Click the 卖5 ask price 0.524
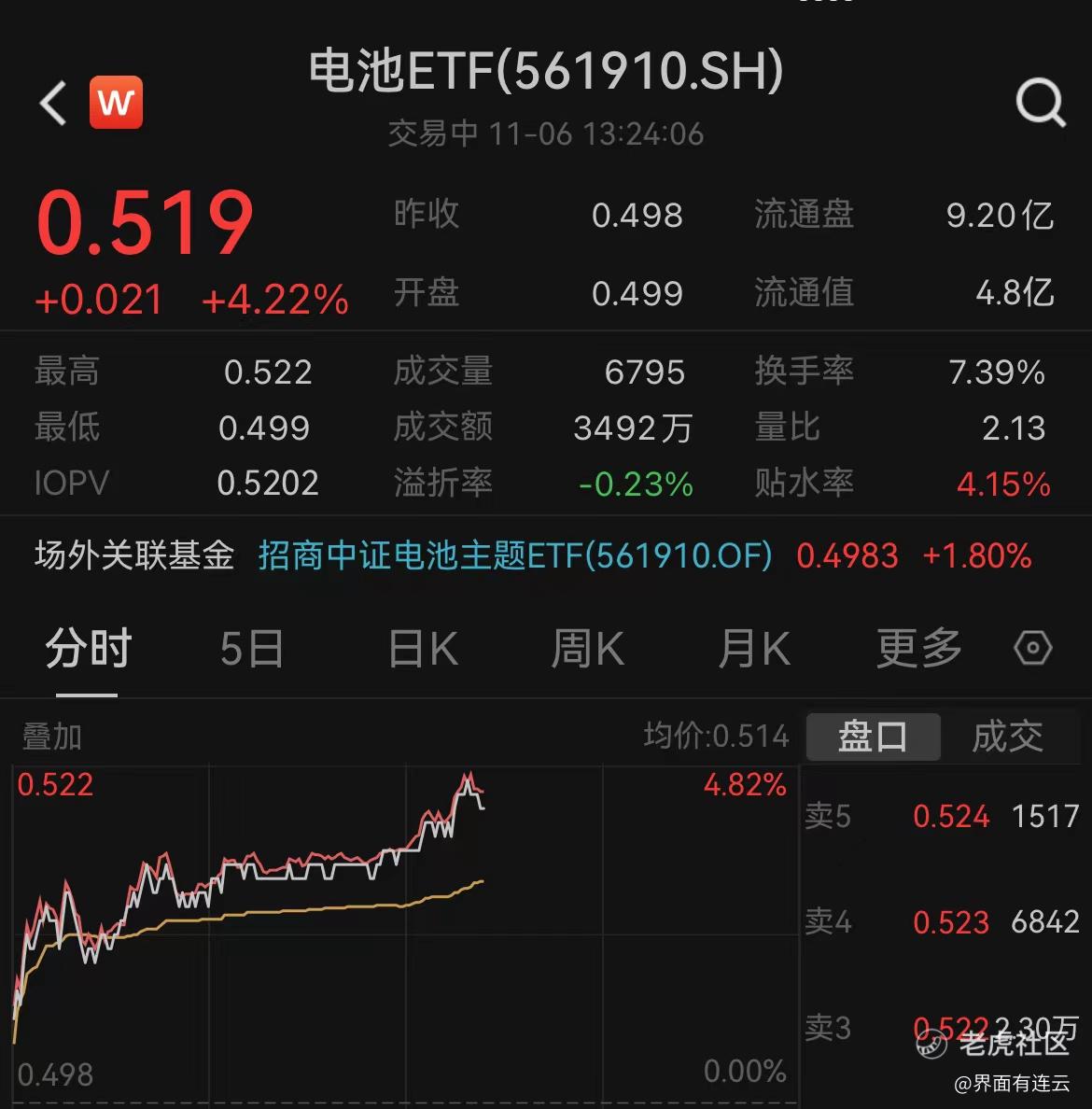Image resolution: width=1092 pixels, height=1109 pixels. tap(952, 816)
